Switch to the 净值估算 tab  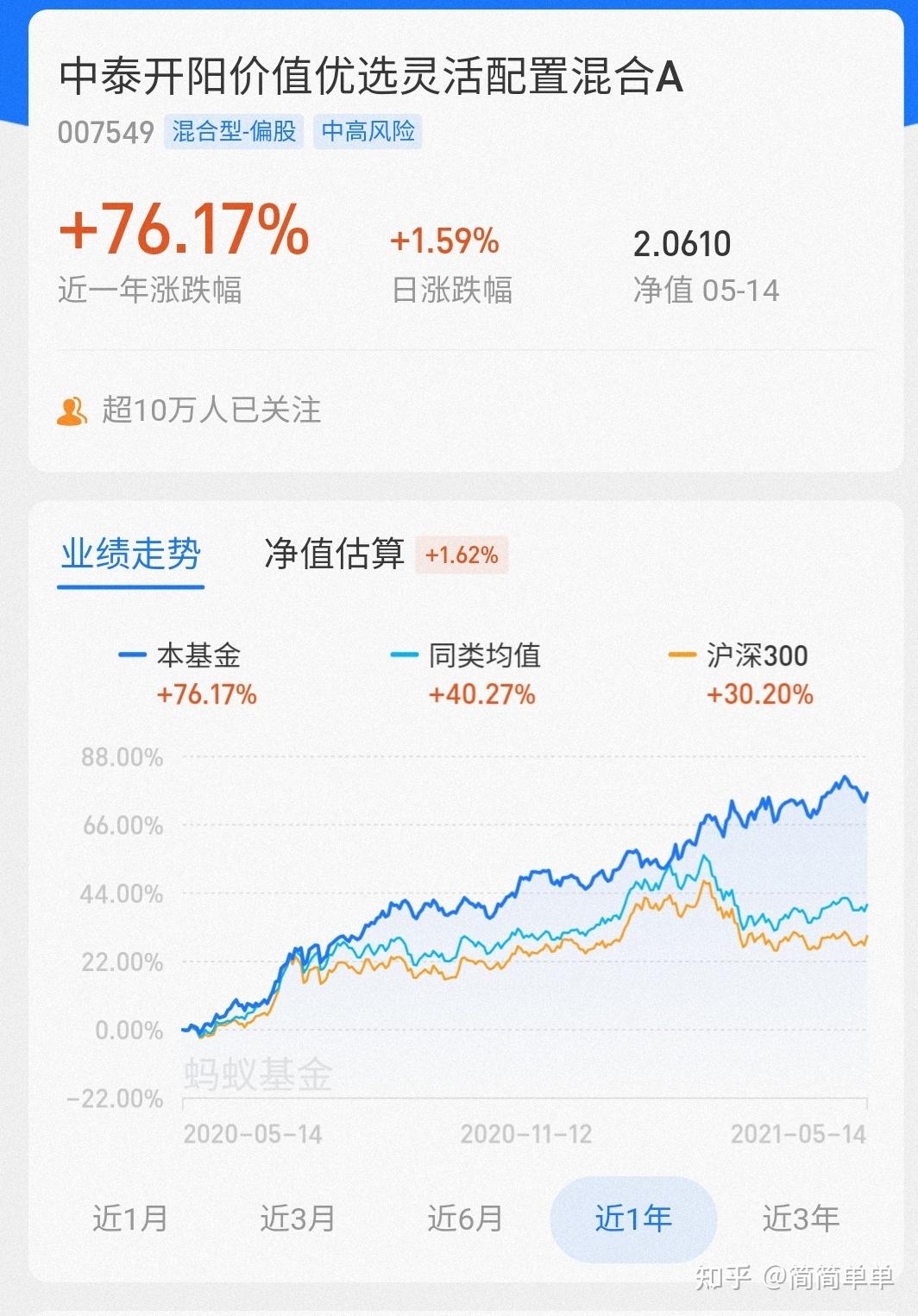[335, 556]
